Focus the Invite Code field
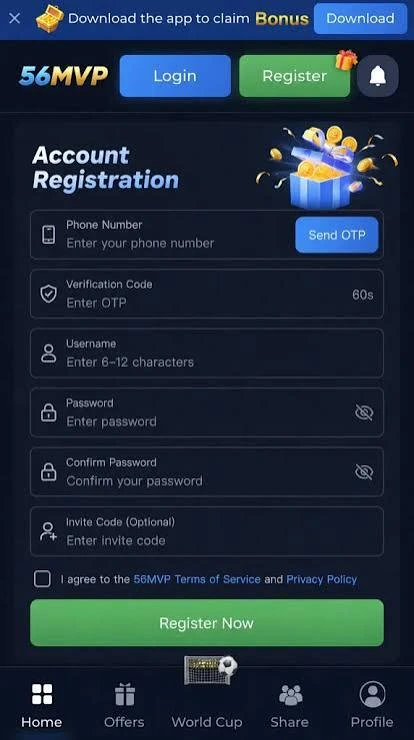Viewport: 414px width, 740px height. [x=207, y=531]
